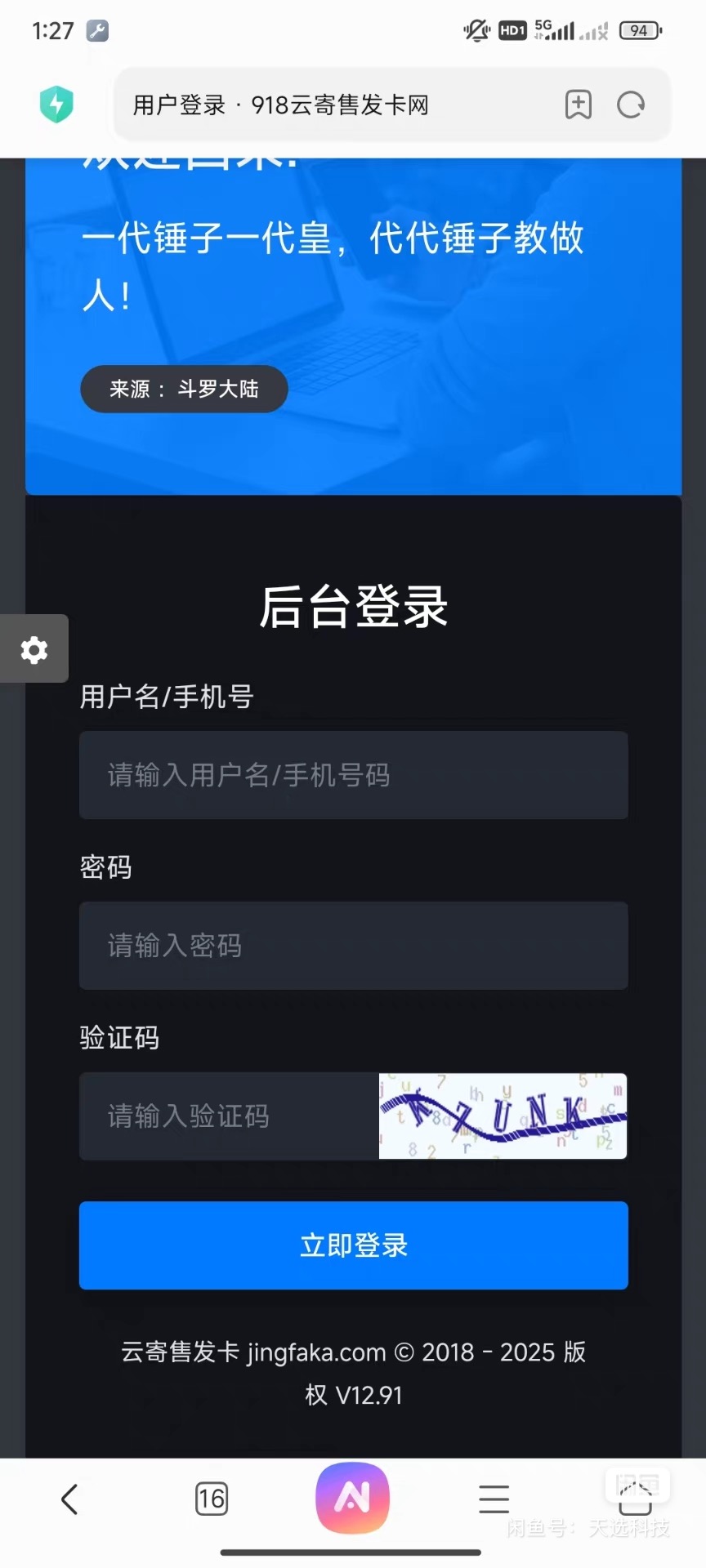Image resolution: width=706 pixels, height=1568 pixels.
Task: Tap the 立即登录 login button
Action: pos(353,1245)
